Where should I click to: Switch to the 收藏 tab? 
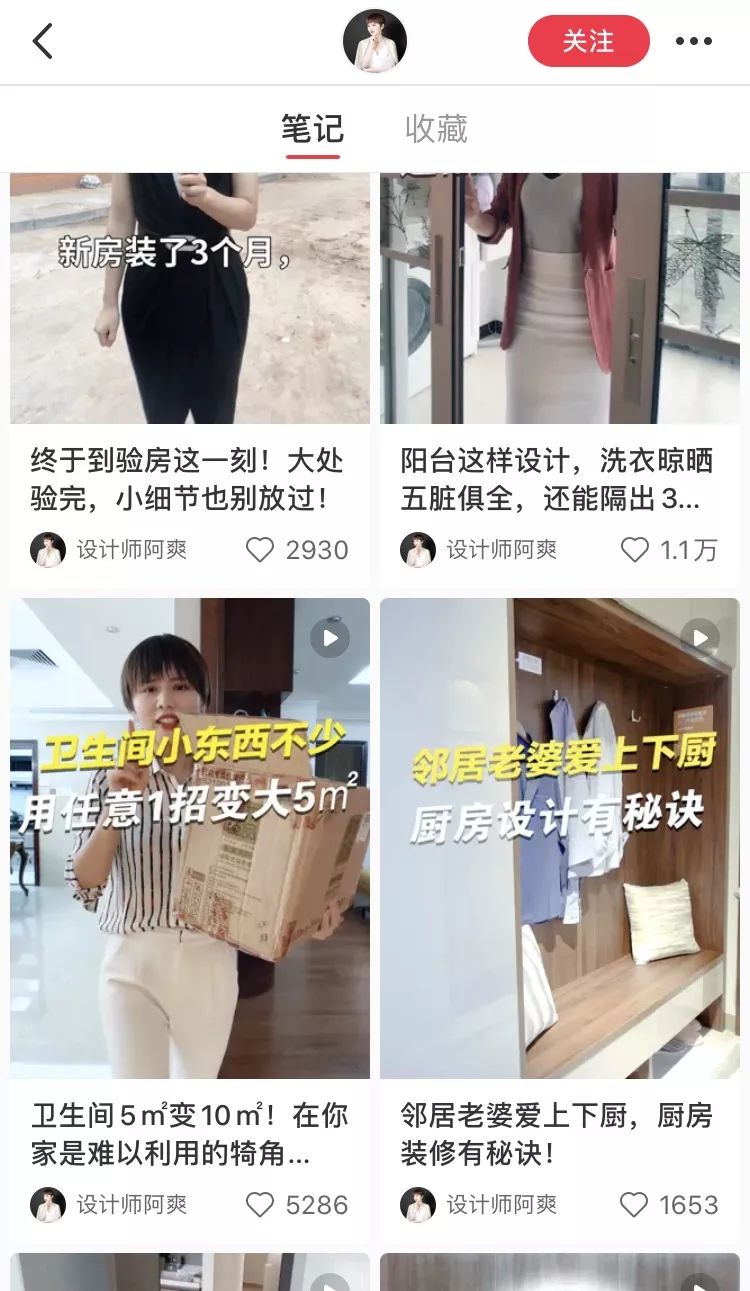[x=436, y=130]
